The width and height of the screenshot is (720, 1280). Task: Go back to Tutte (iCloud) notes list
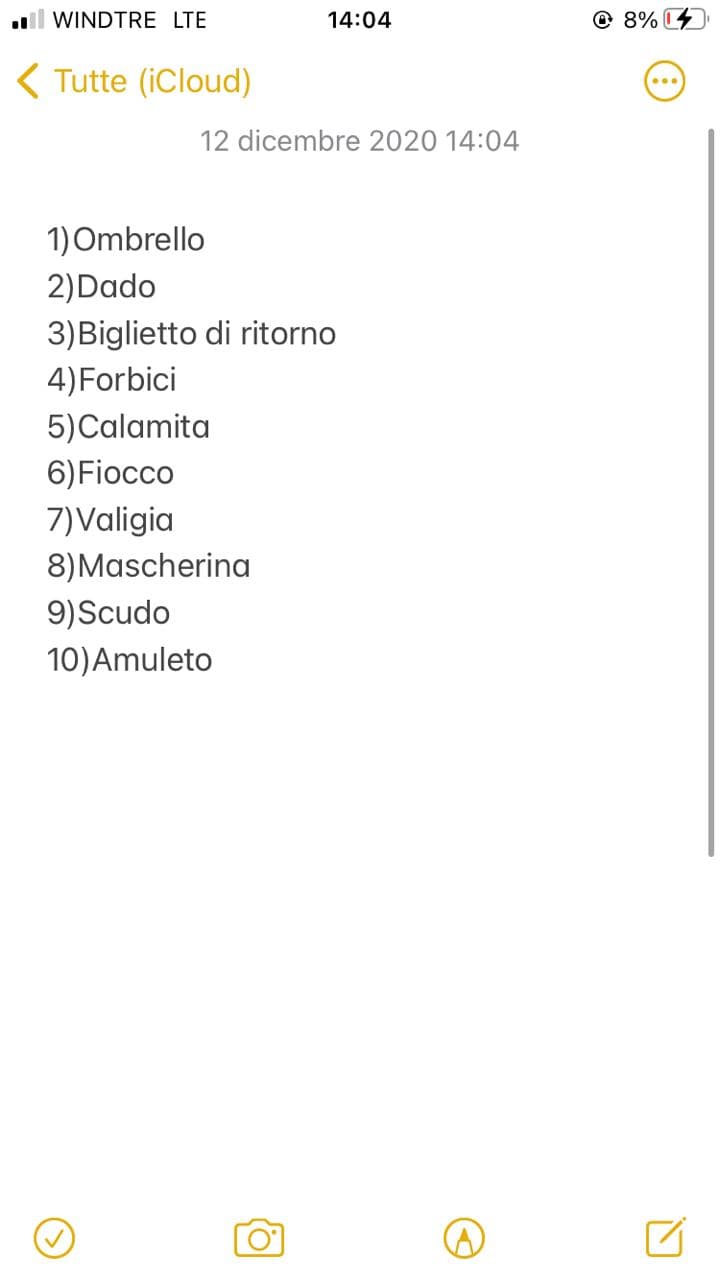(134, 81)
